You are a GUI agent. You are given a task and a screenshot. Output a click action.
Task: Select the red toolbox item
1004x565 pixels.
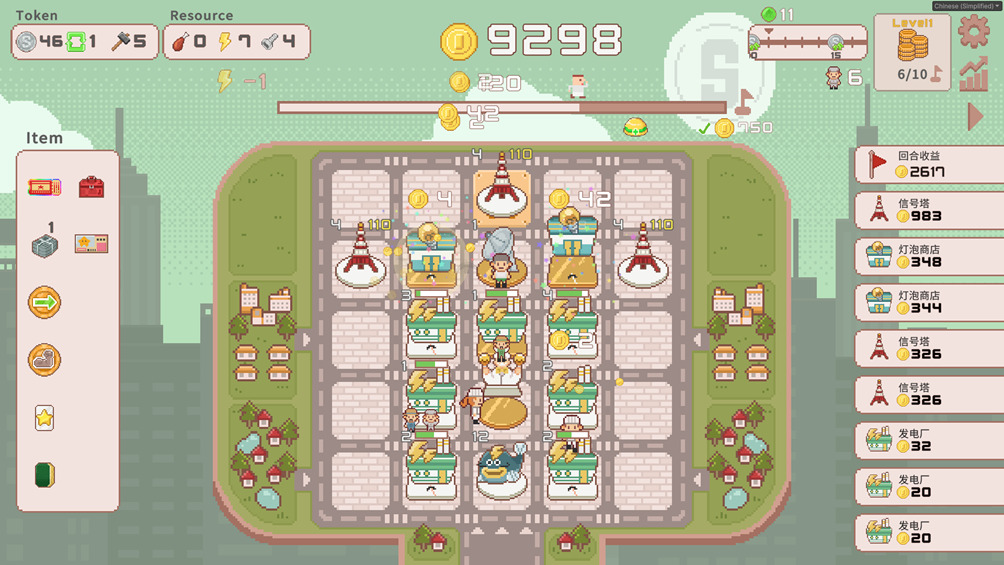point(91,187)
